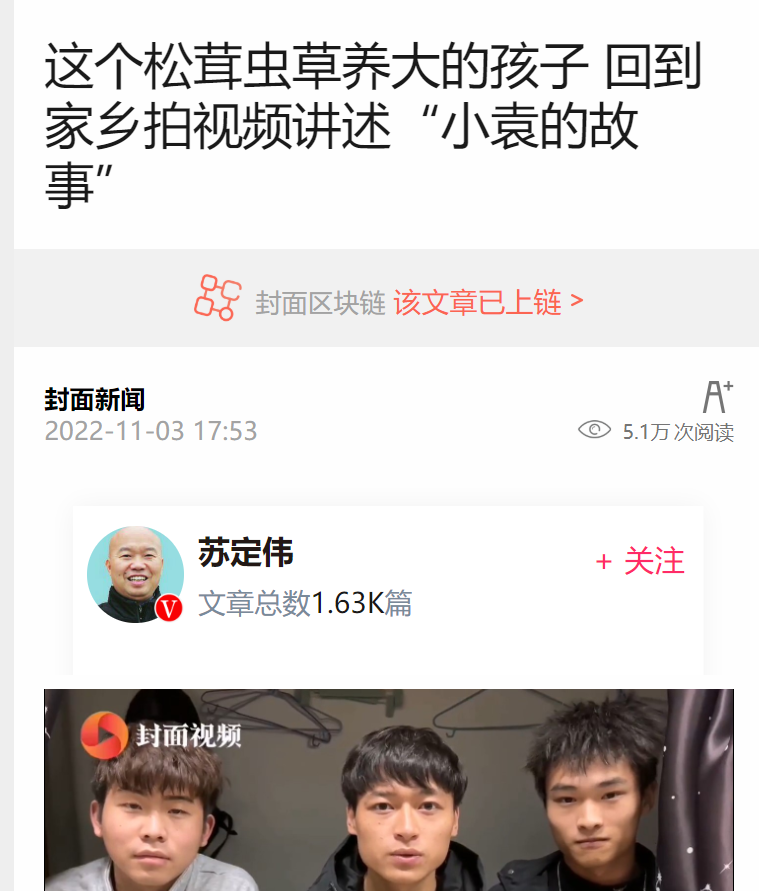Adjust font size with the A+ icon

[717, 396]
